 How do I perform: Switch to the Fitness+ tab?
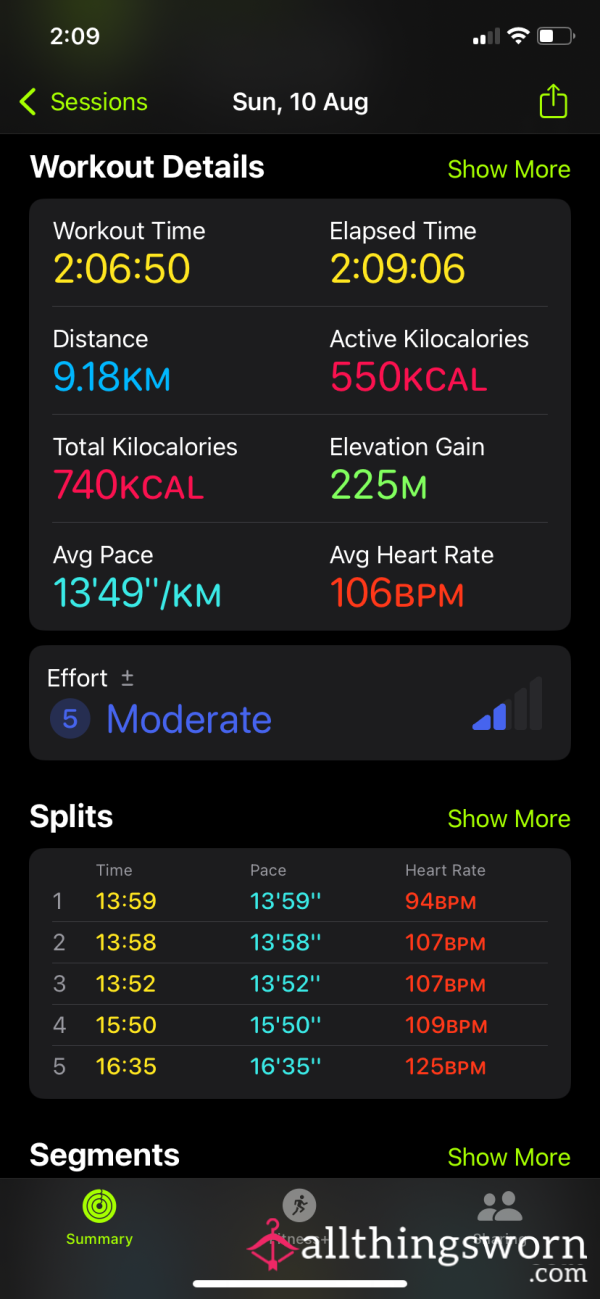(299, 1217)
